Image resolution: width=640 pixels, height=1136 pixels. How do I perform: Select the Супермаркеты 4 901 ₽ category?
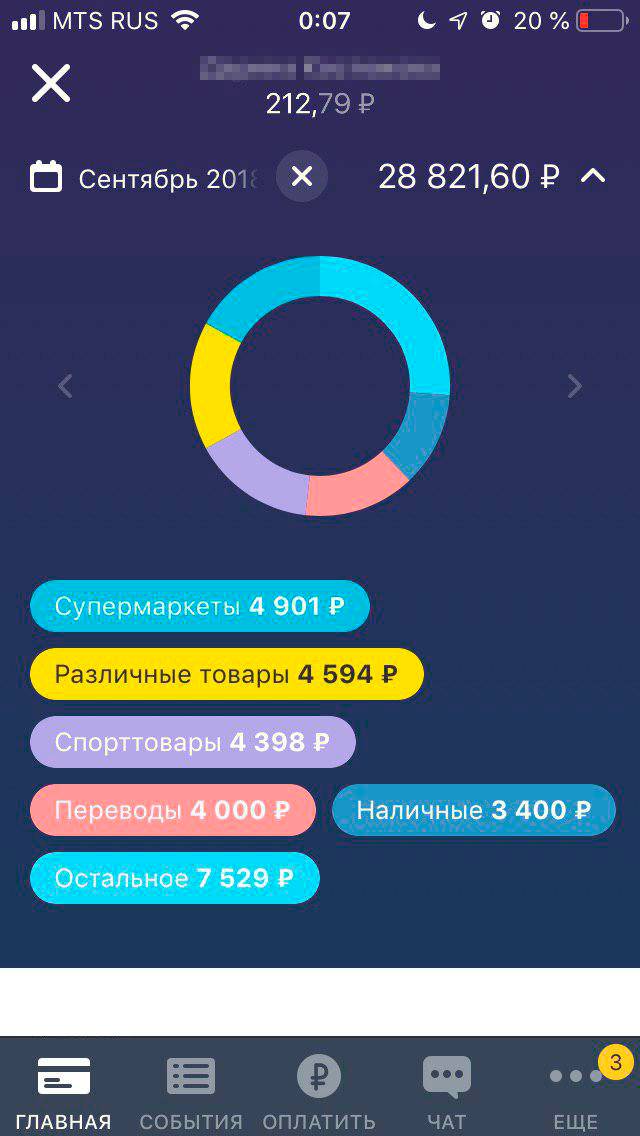200,606
